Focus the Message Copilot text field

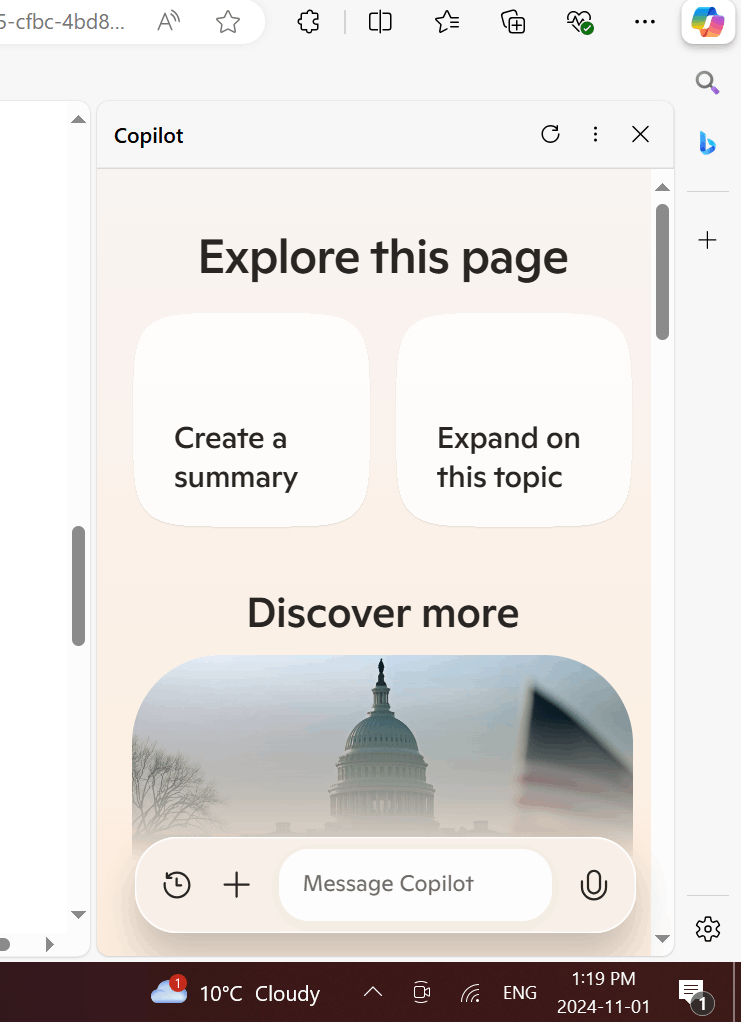point(414,885)
